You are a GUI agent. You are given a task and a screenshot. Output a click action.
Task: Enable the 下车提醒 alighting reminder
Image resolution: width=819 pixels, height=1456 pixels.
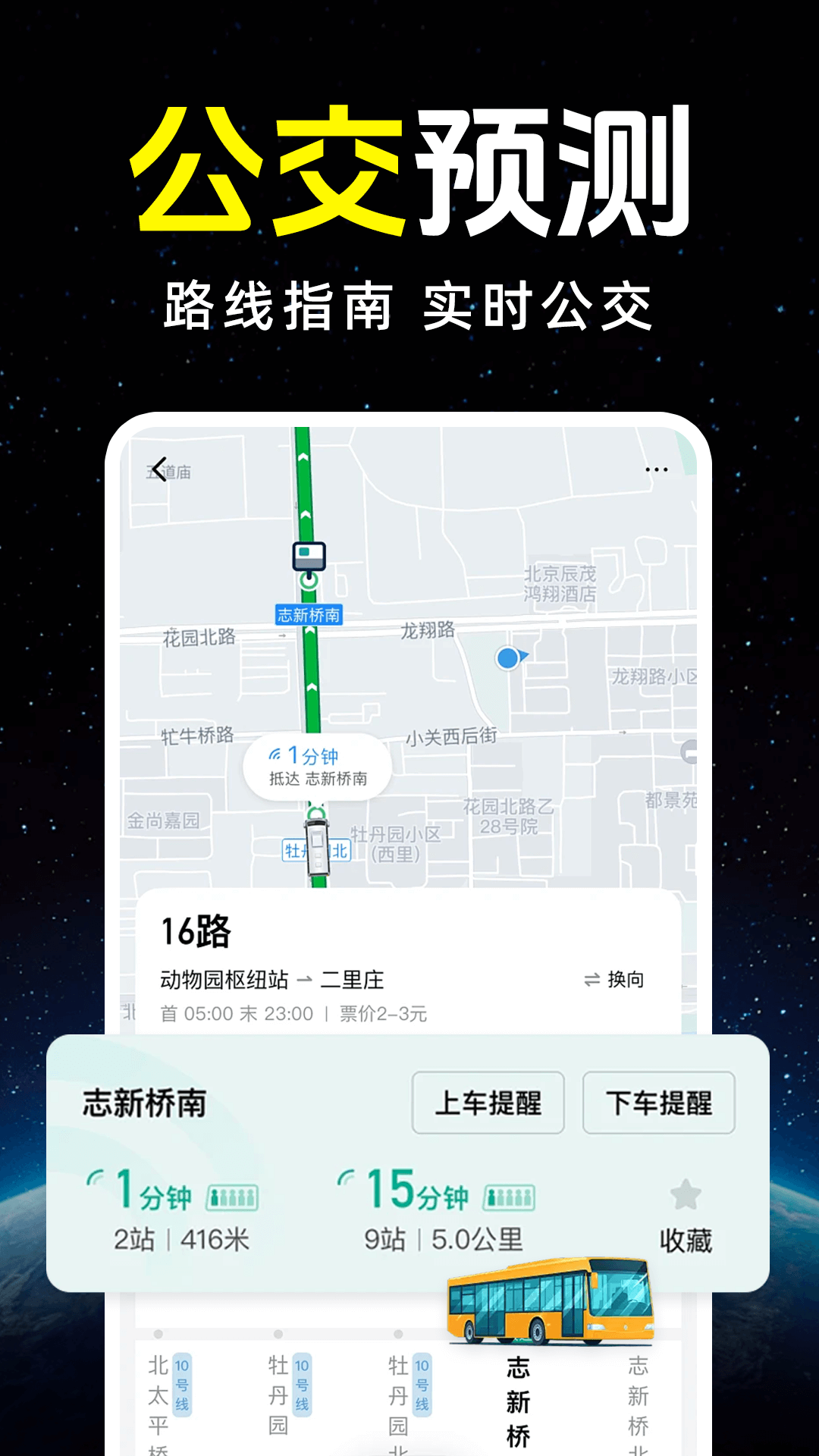pyautogui.click(x=658, y=1103)
